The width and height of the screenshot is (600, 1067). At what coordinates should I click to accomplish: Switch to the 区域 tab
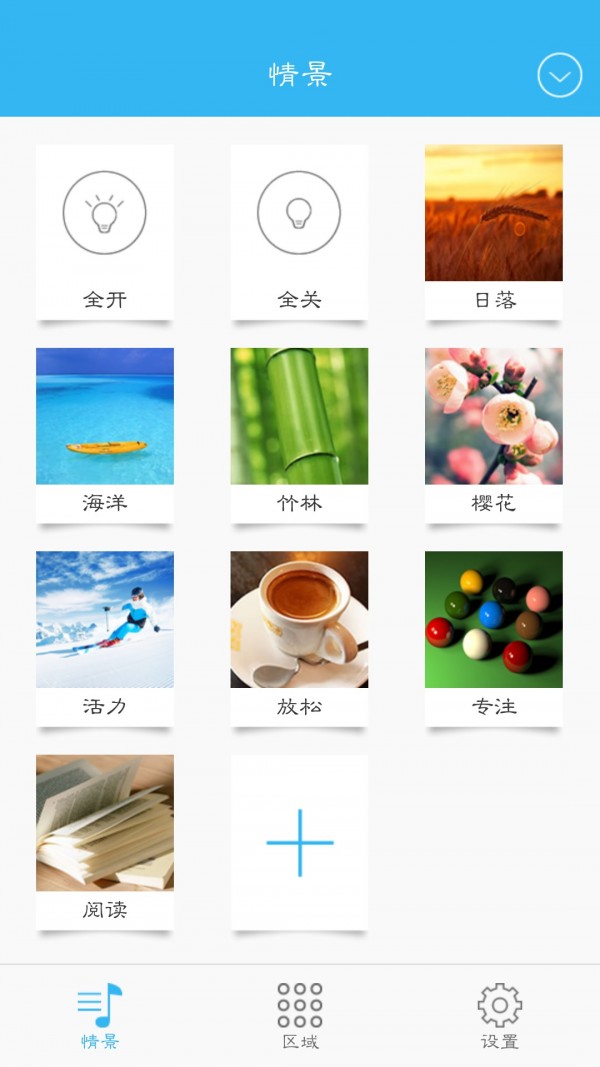300,1015
